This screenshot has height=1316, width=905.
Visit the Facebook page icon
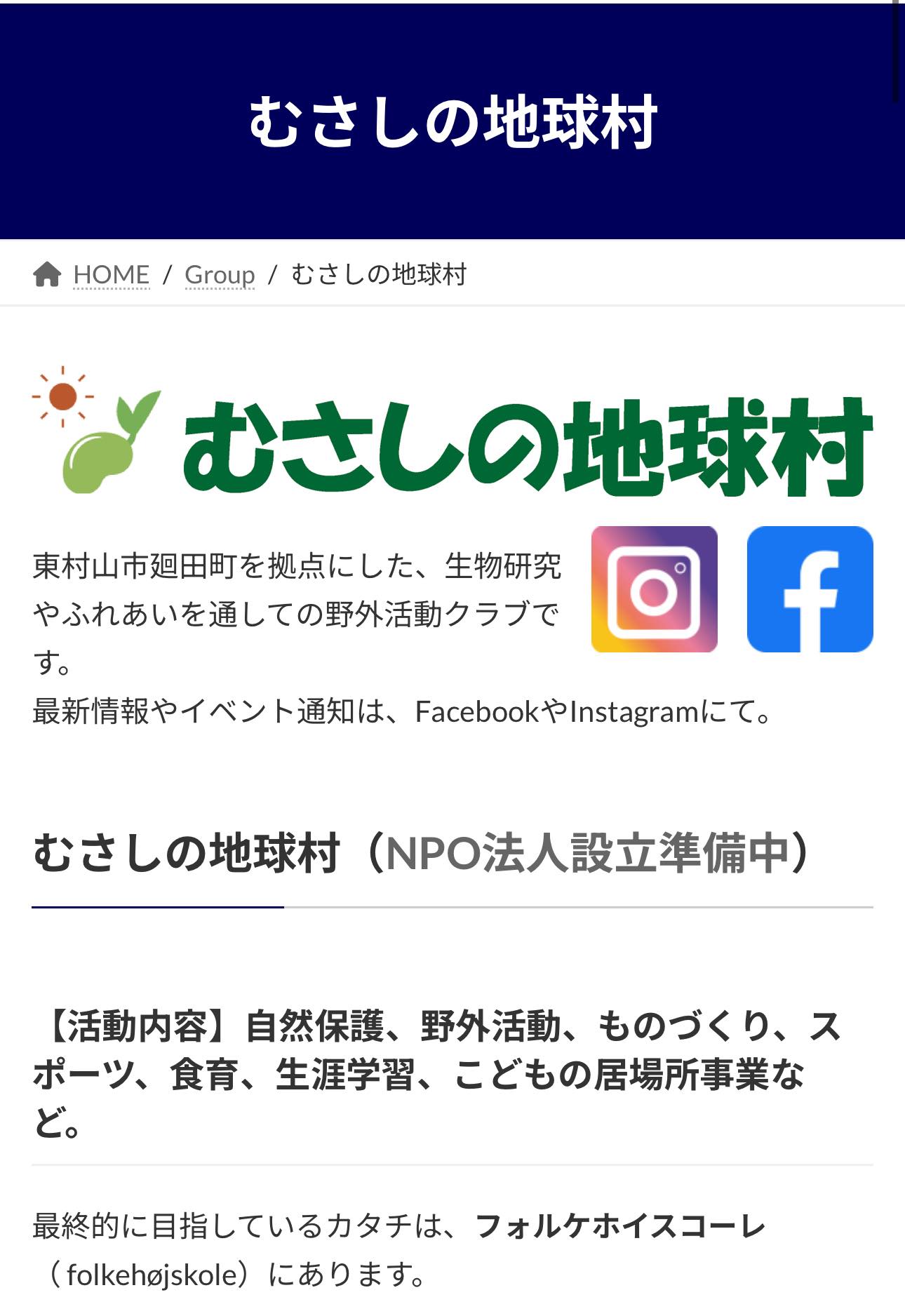[810, 589]
